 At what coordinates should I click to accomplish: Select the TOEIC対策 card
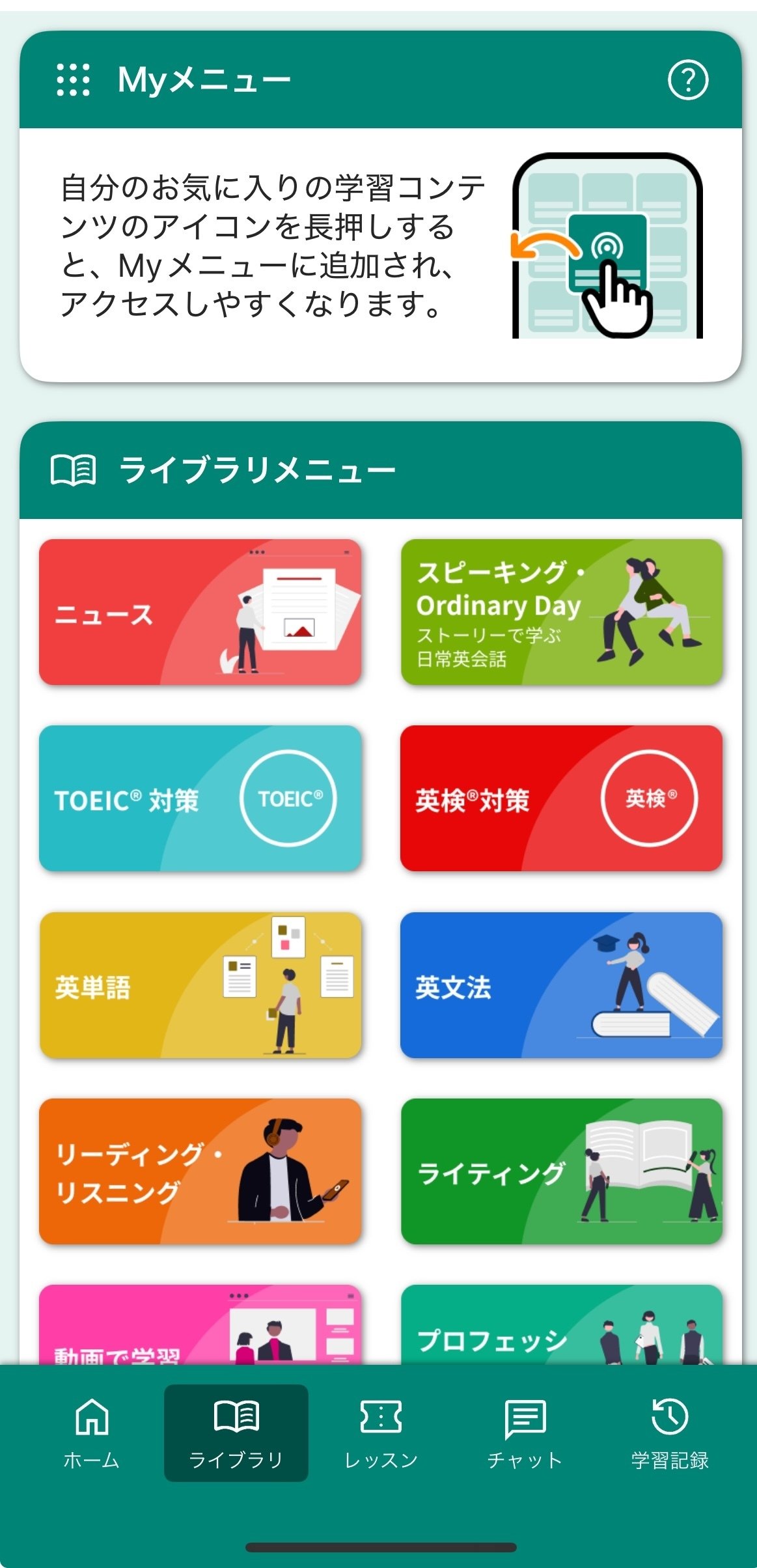click(x=200, y=798)
